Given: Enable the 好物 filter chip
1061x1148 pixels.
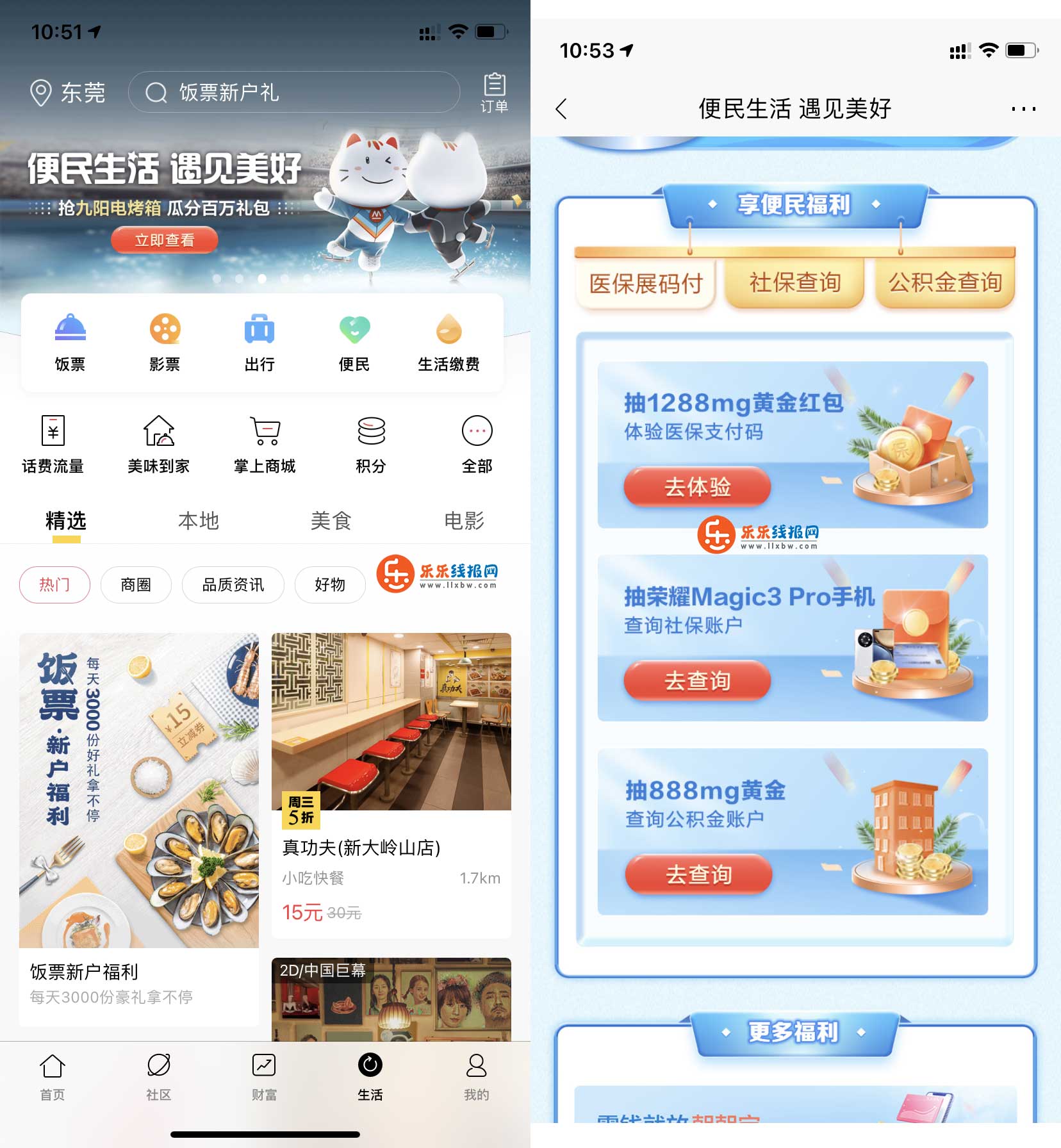Looking at the screenshot, I should coord(331,585).
